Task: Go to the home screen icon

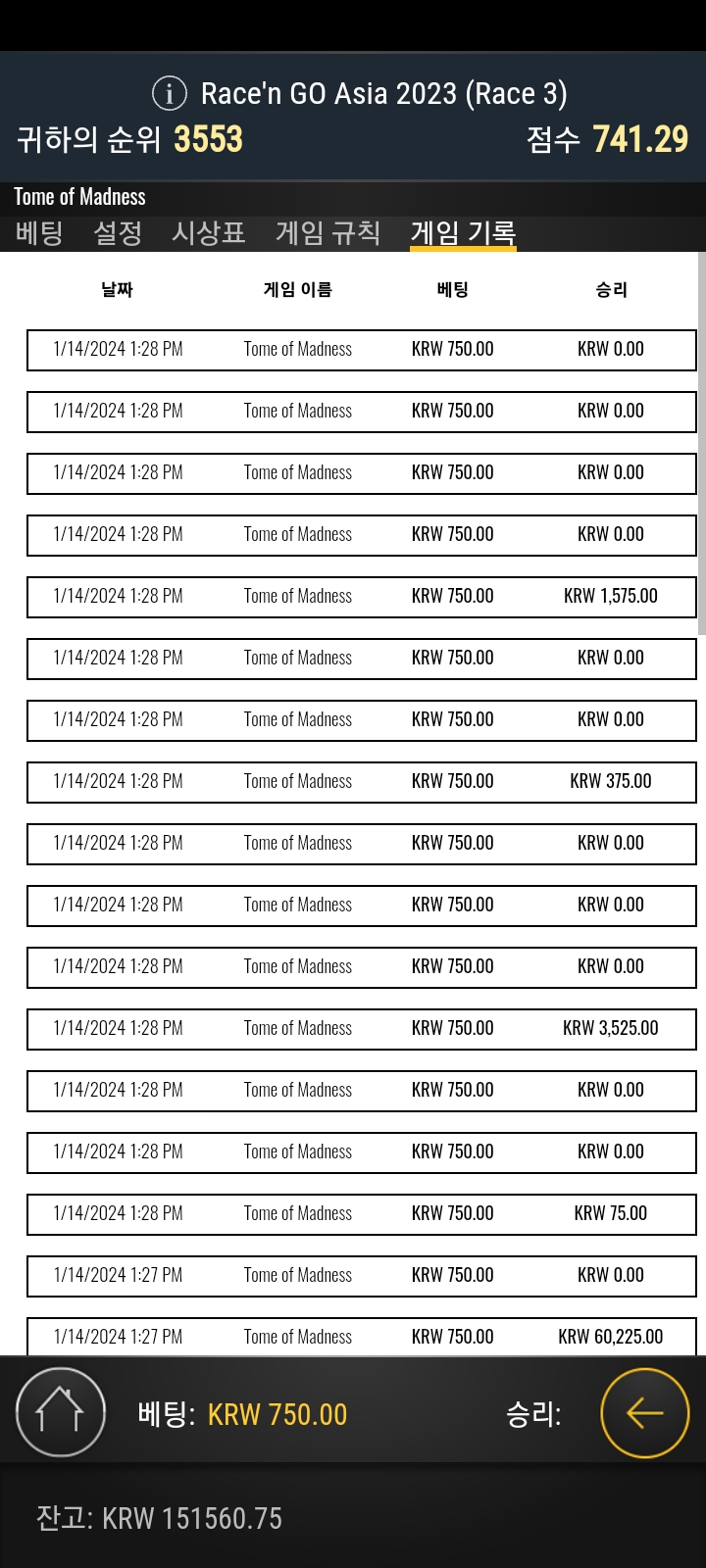Action: coord(60,1412)
